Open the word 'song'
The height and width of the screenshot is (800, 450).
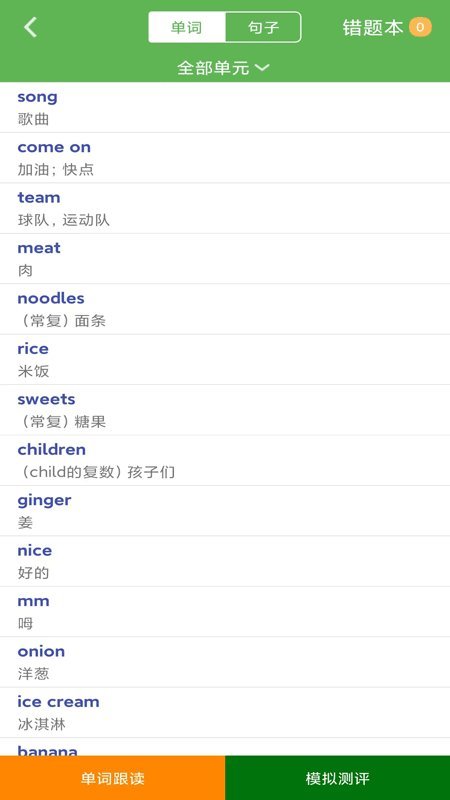tap(225, 108)
